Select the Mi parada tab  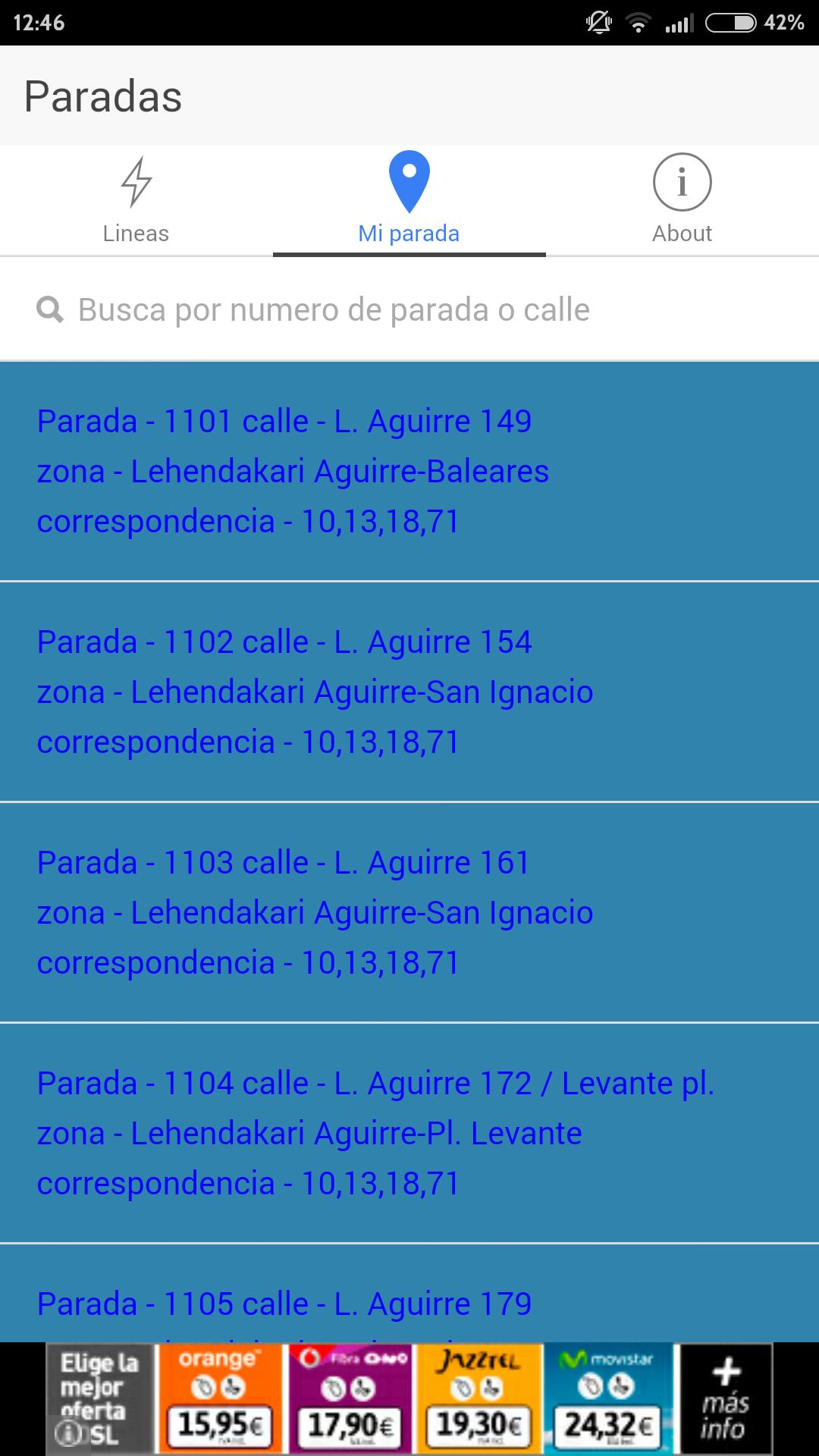tap(409, 201)
